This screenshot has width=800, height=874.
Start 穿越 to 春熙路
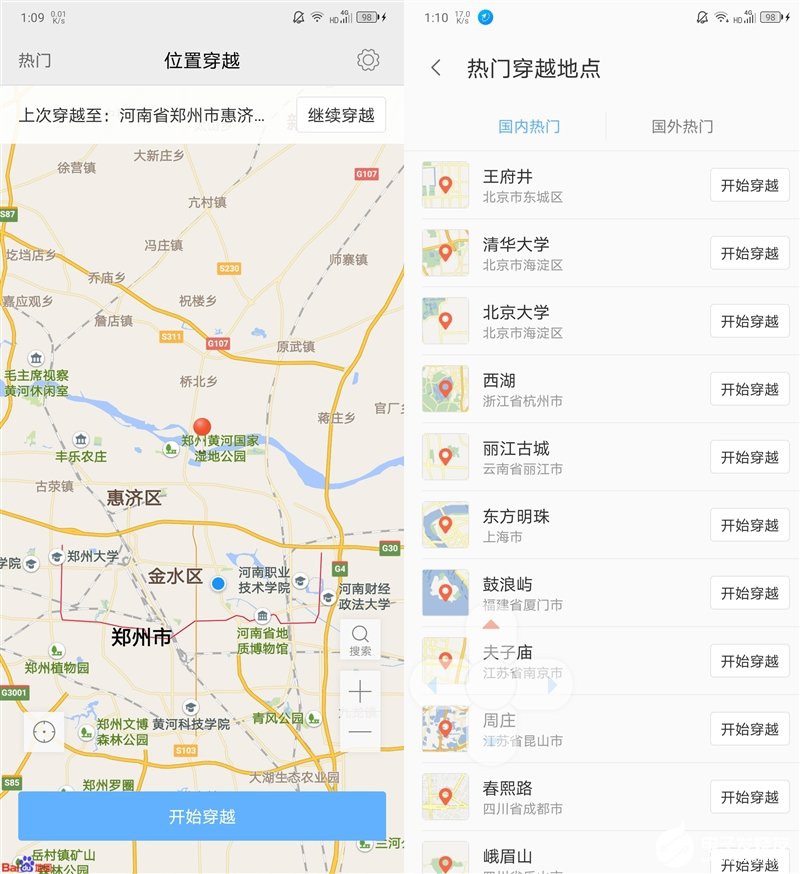pyautogui.click(x=749, y=798)
